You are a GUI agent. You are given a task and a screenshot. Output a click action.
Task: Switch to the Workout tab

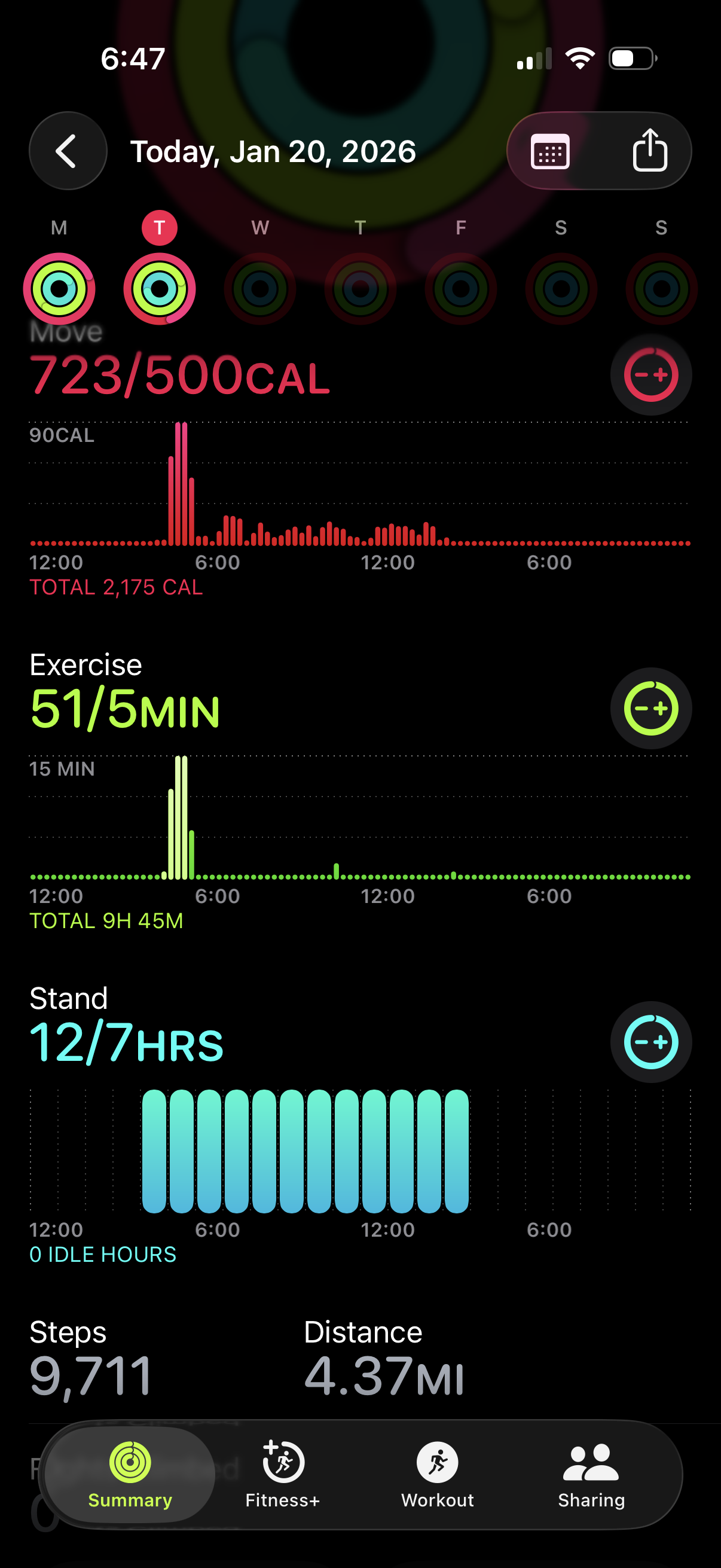pyautogui.click(x=438, y=1474)
